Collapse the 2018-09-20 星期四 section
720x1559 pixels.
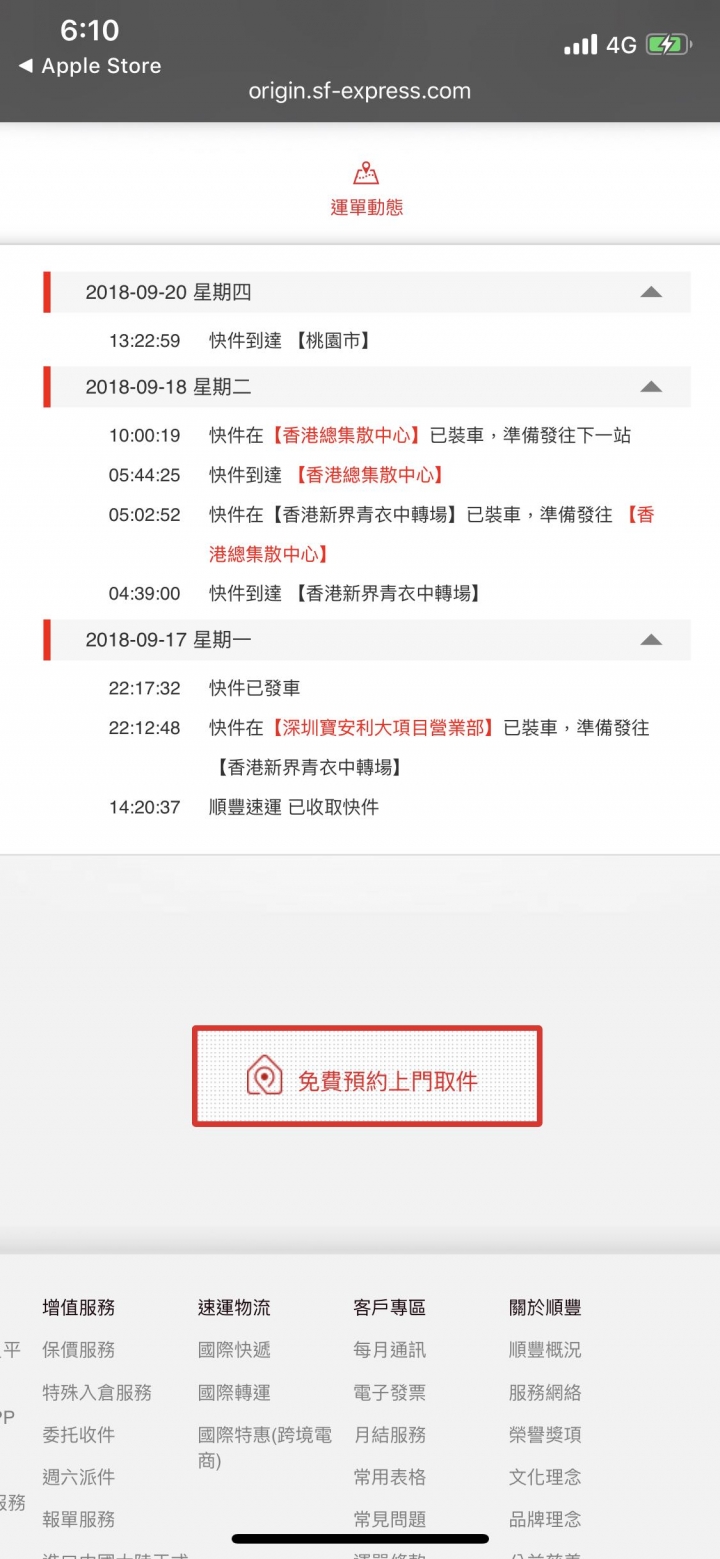pos(651,292)
